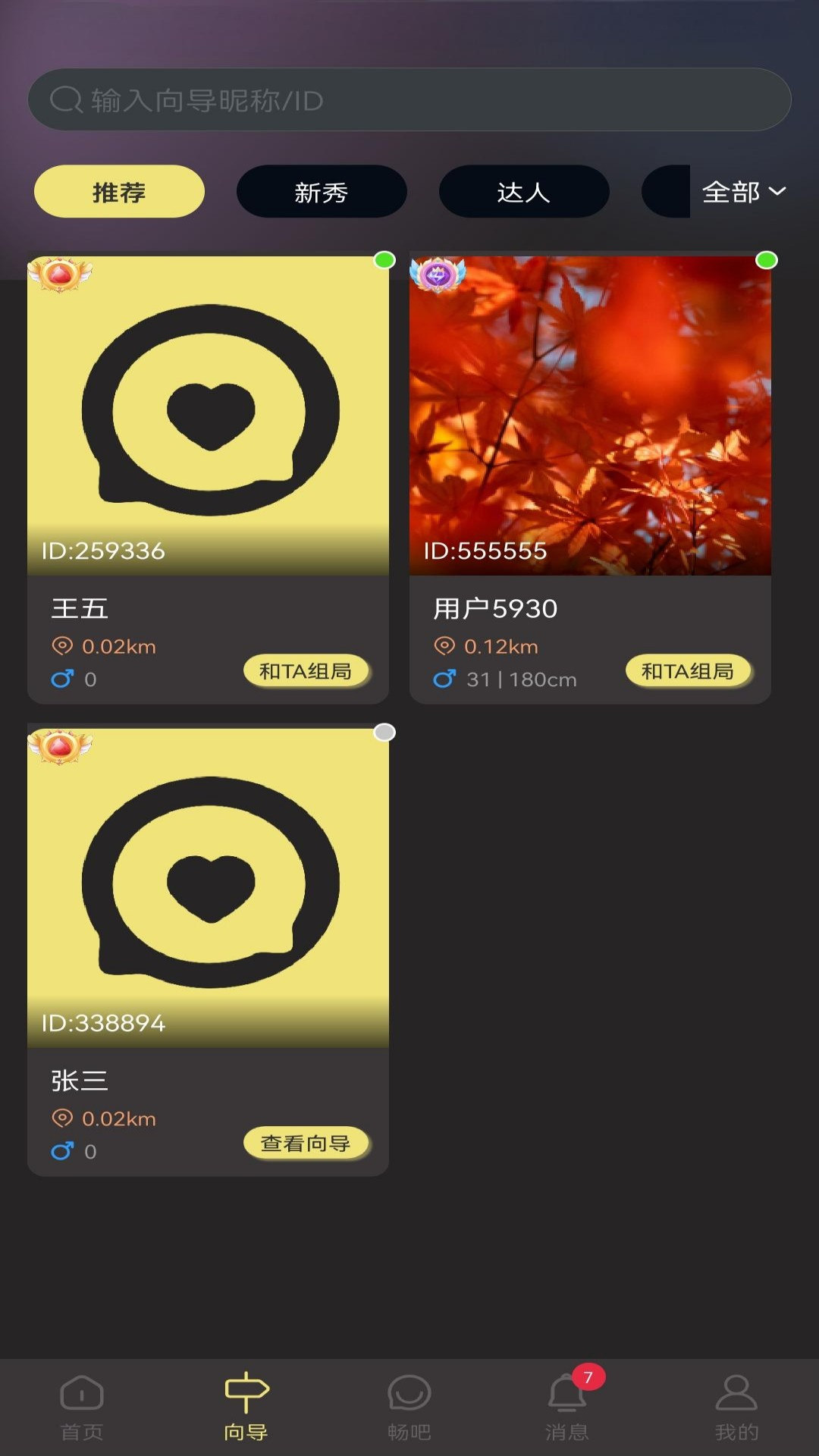Expand the 全部 dropdown
819x1456 pixels.
pos(744,192)
